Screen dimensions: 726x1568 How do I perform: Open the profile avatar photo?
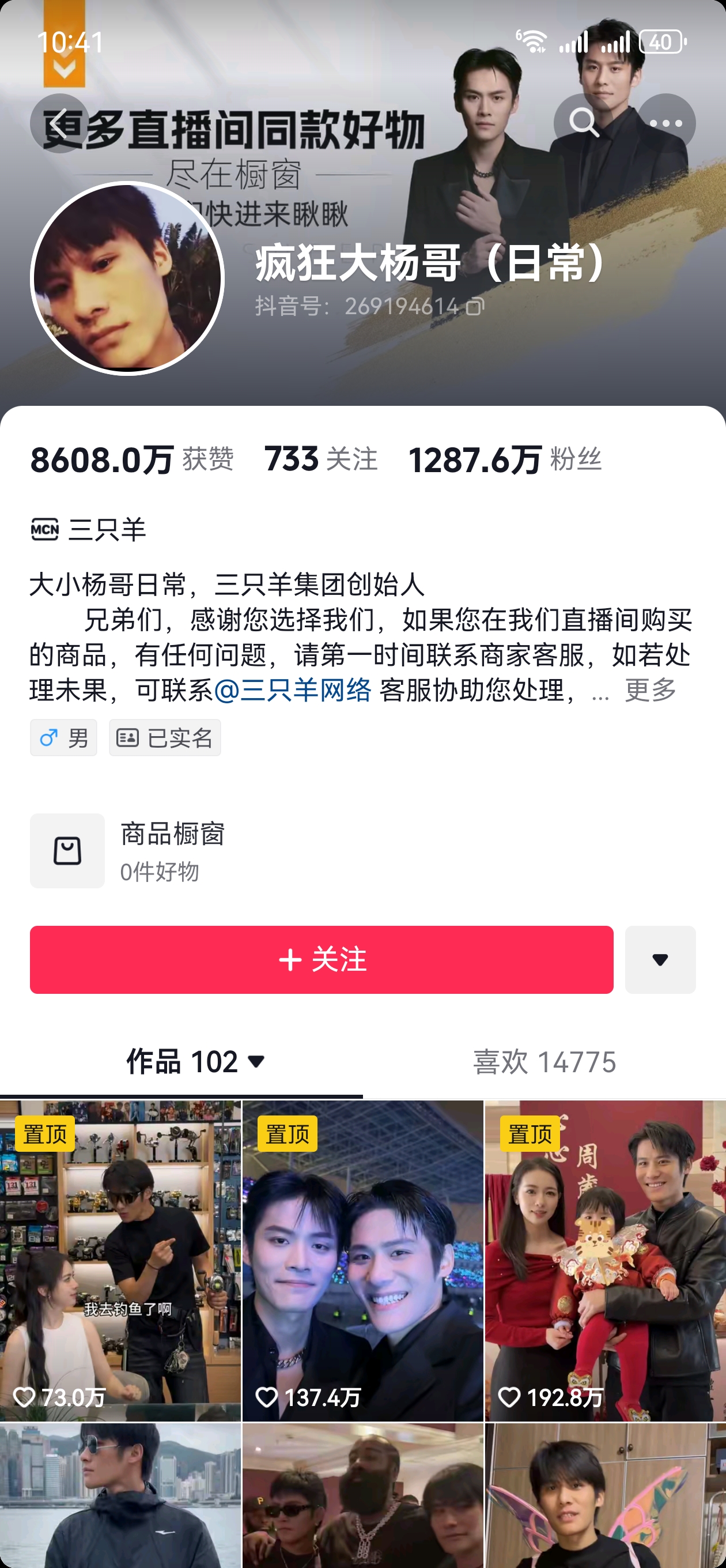click(127, 278)
